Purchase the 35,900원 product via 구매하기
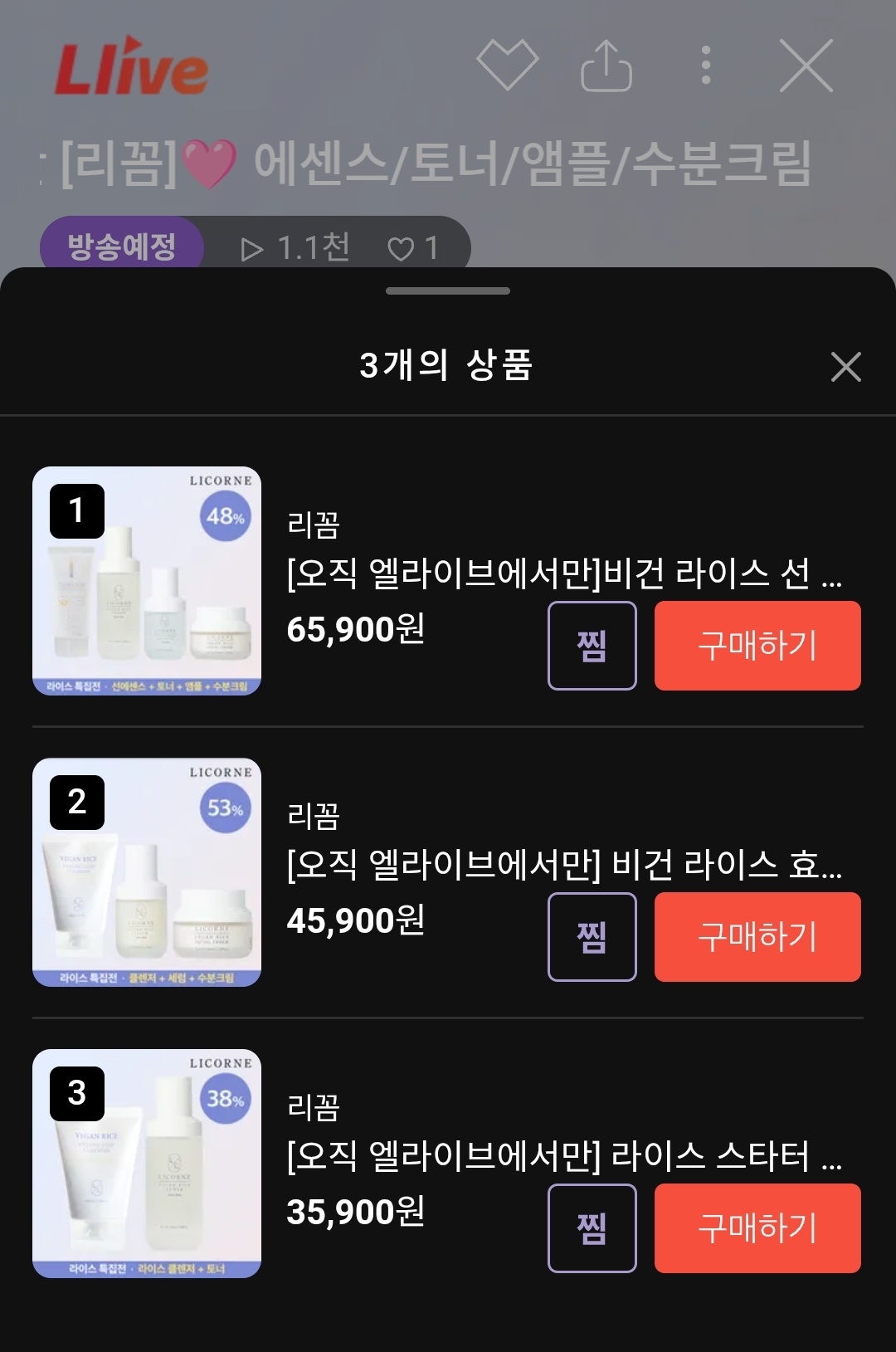 coord(757,1228)
